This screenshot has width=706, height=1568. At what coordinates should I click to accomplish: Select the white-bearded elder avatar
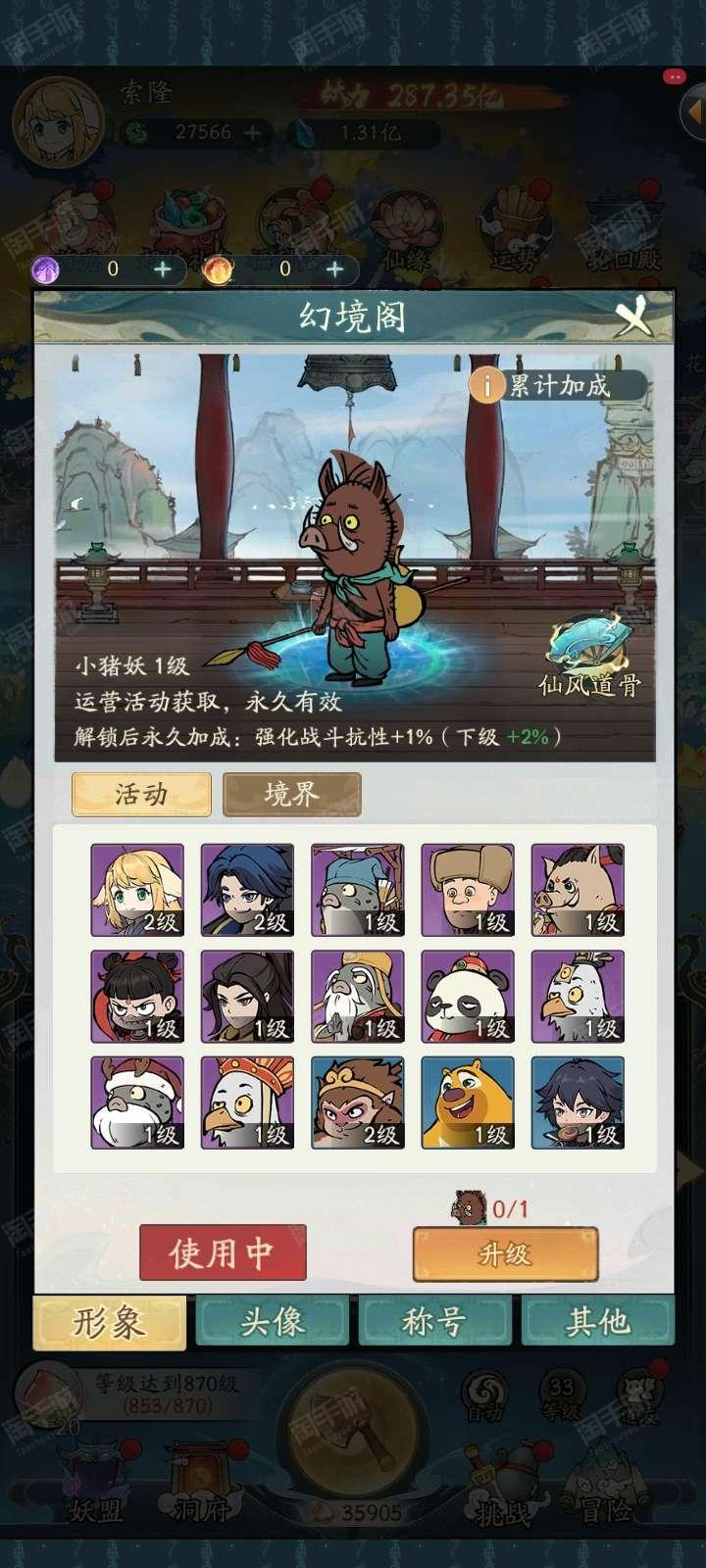tap(357, 996)
